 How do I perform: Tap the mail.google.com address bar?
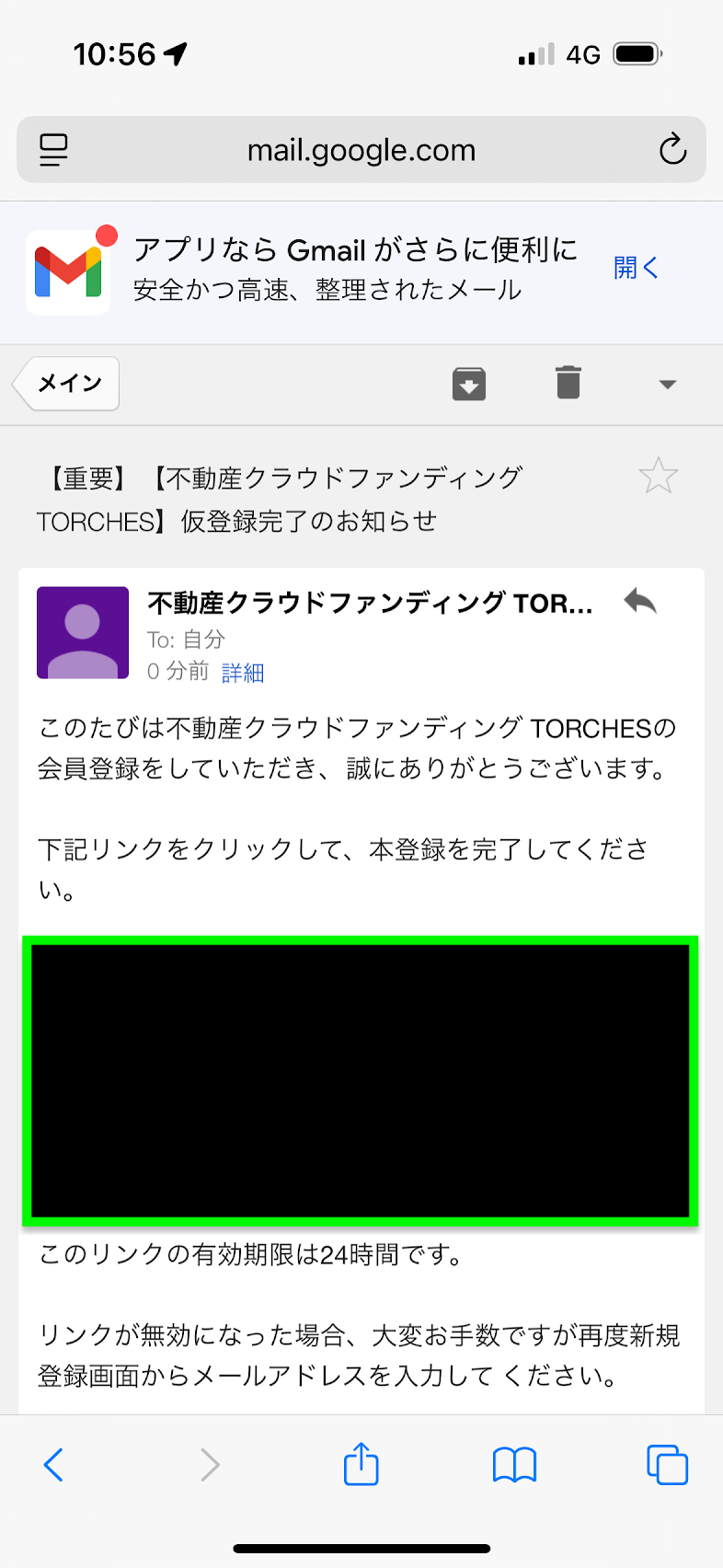[x=361, y=150]
